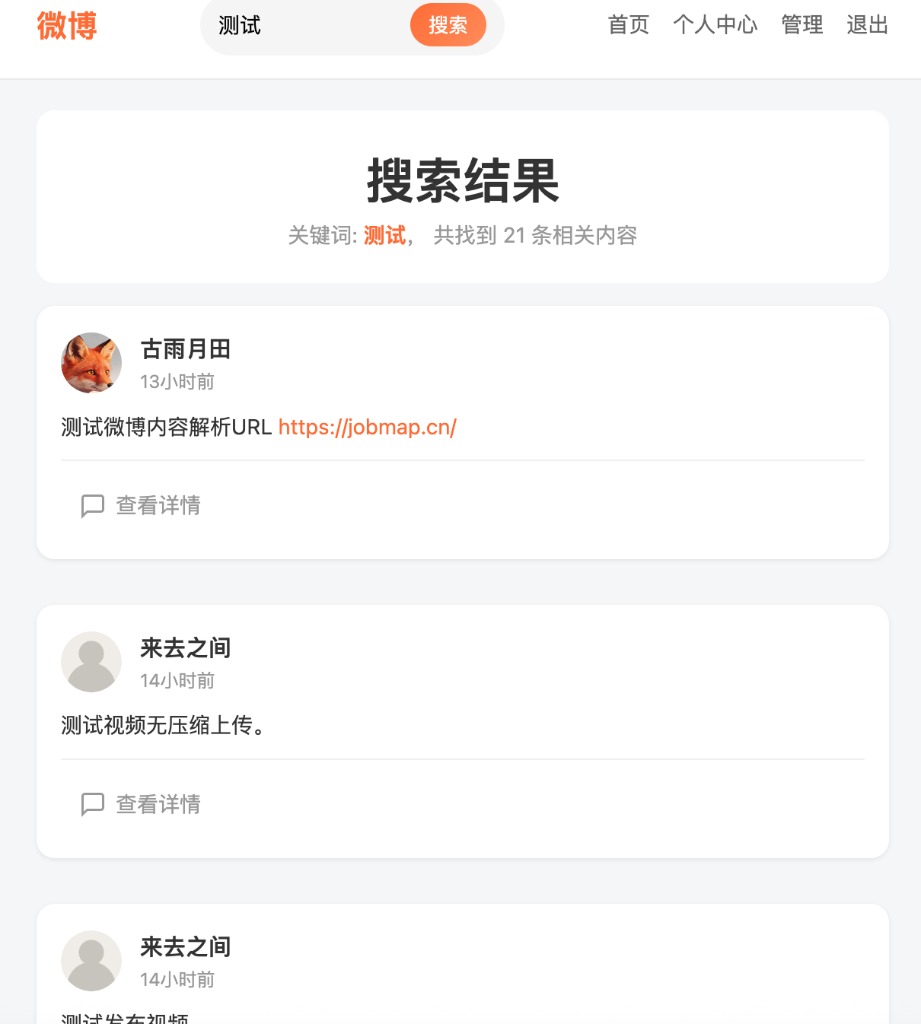Tap 查看详情 under 测试视频无压缩上传 post
Viewport: 921px width, 1024px height.
141,804
